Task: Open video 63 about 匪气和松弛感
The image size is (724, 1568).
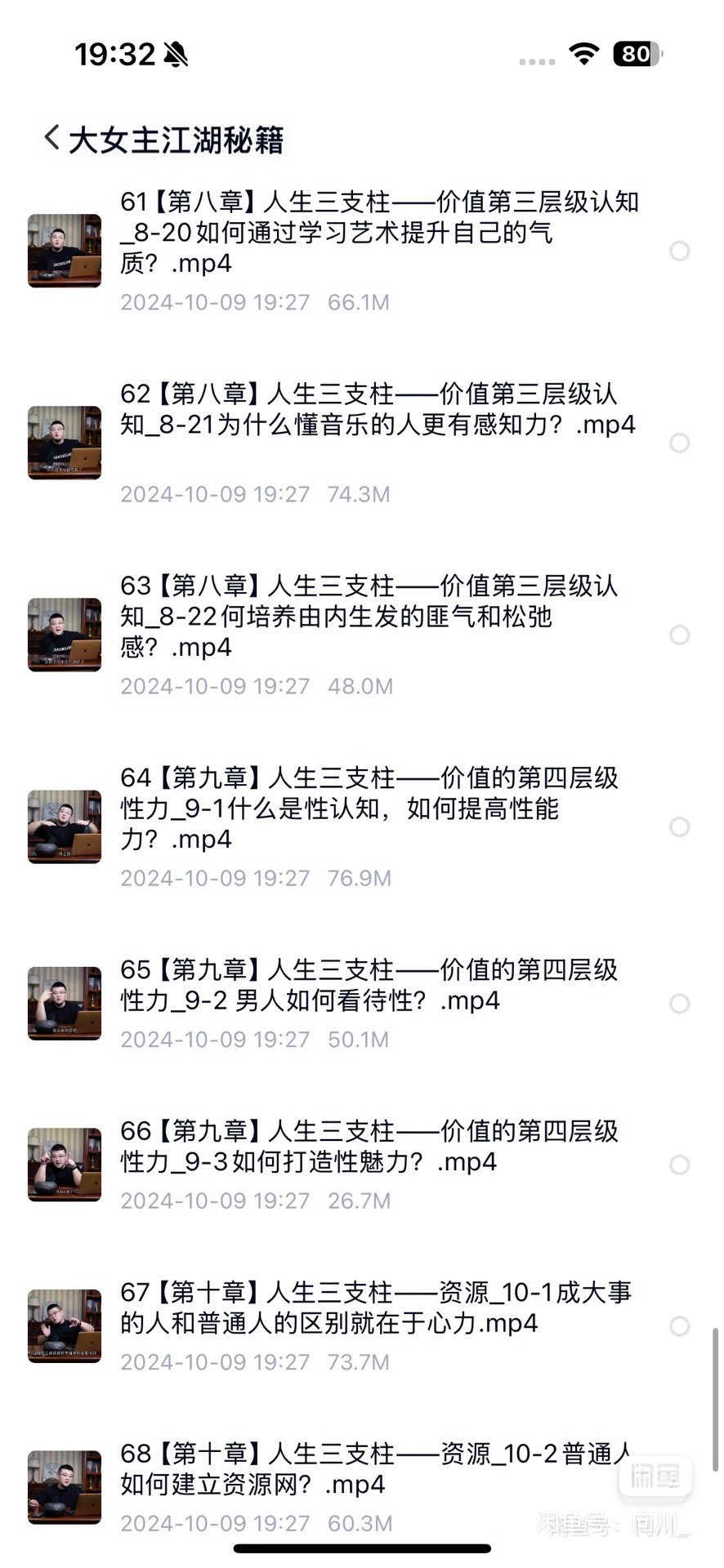Action: pos(368,617)
